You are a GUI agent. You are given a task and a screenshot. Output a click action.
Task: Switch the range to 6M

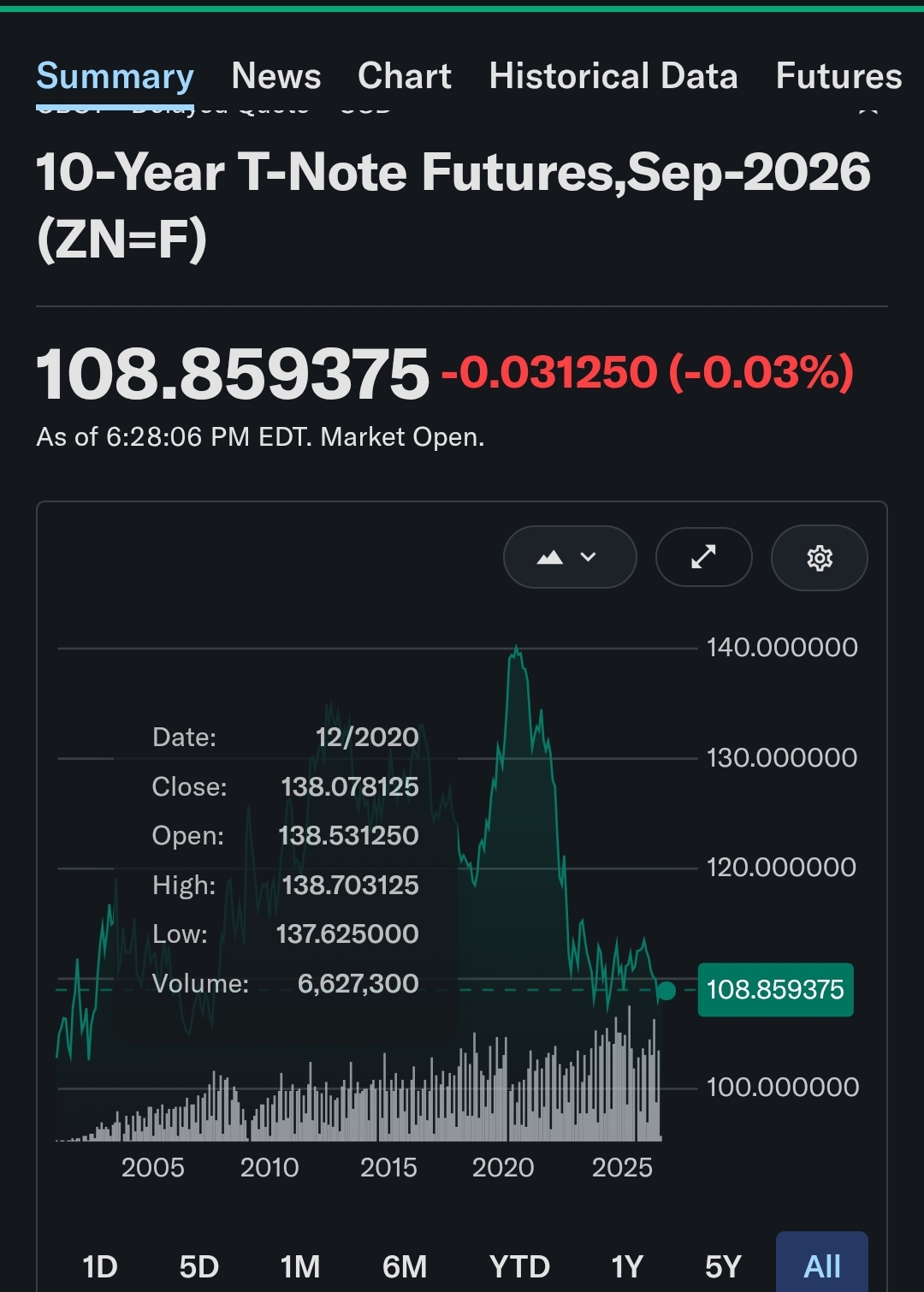coord(405,1266)
